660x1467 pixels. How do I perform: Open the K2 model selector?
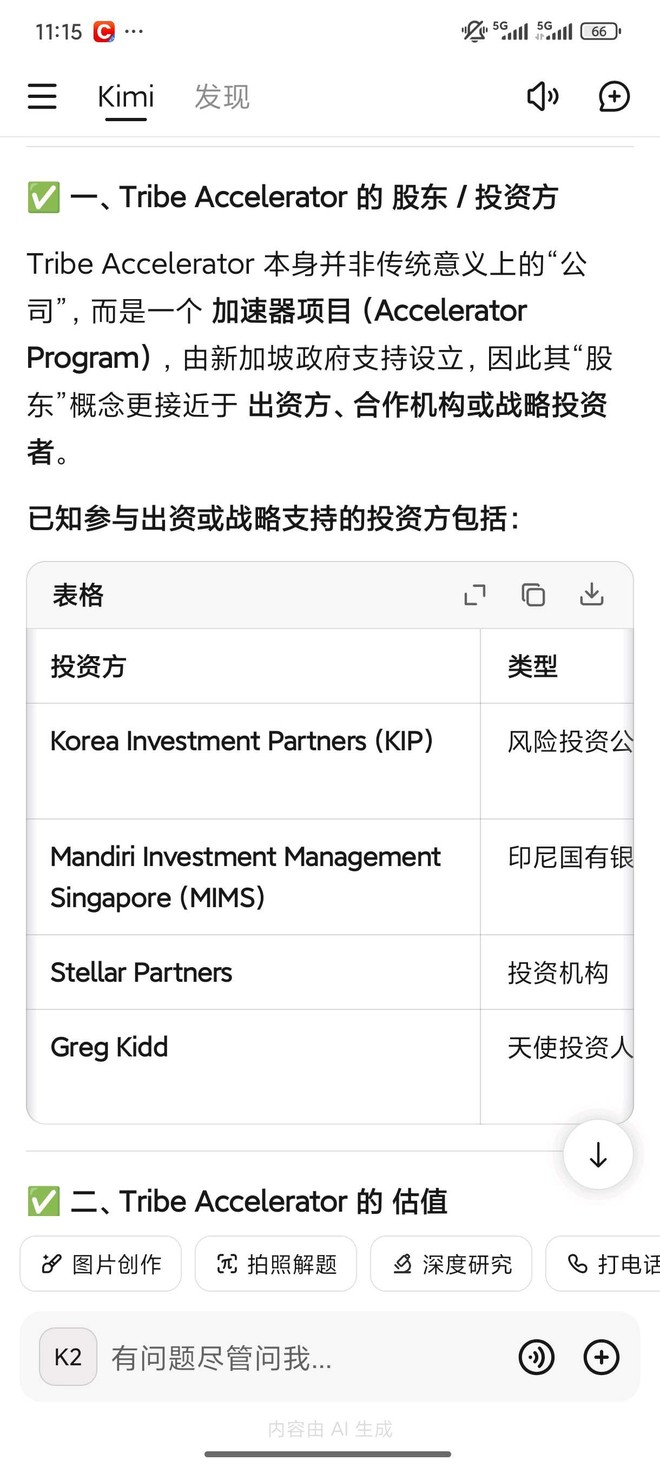(68, 1357)
